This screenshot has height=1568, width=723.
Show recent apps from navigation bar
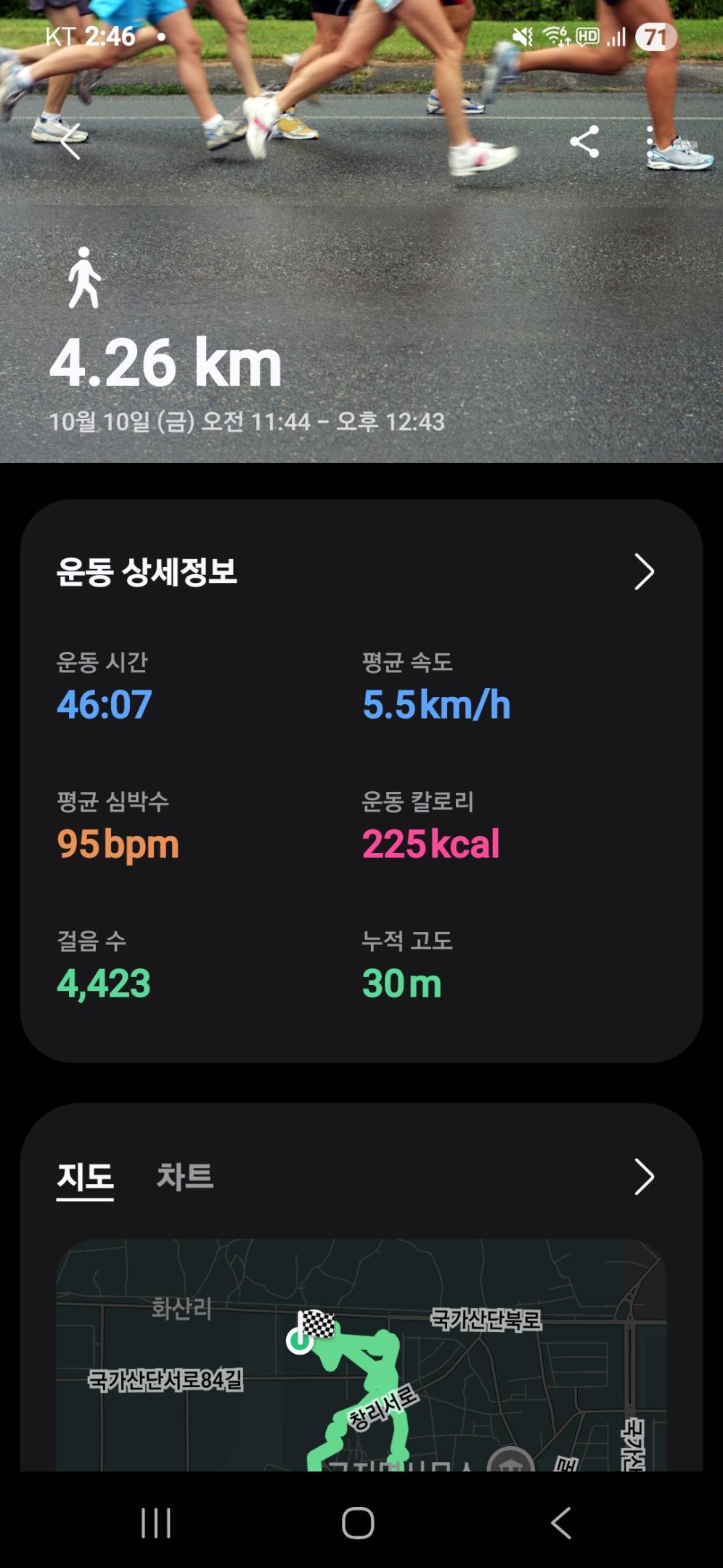click(156, 1523)
